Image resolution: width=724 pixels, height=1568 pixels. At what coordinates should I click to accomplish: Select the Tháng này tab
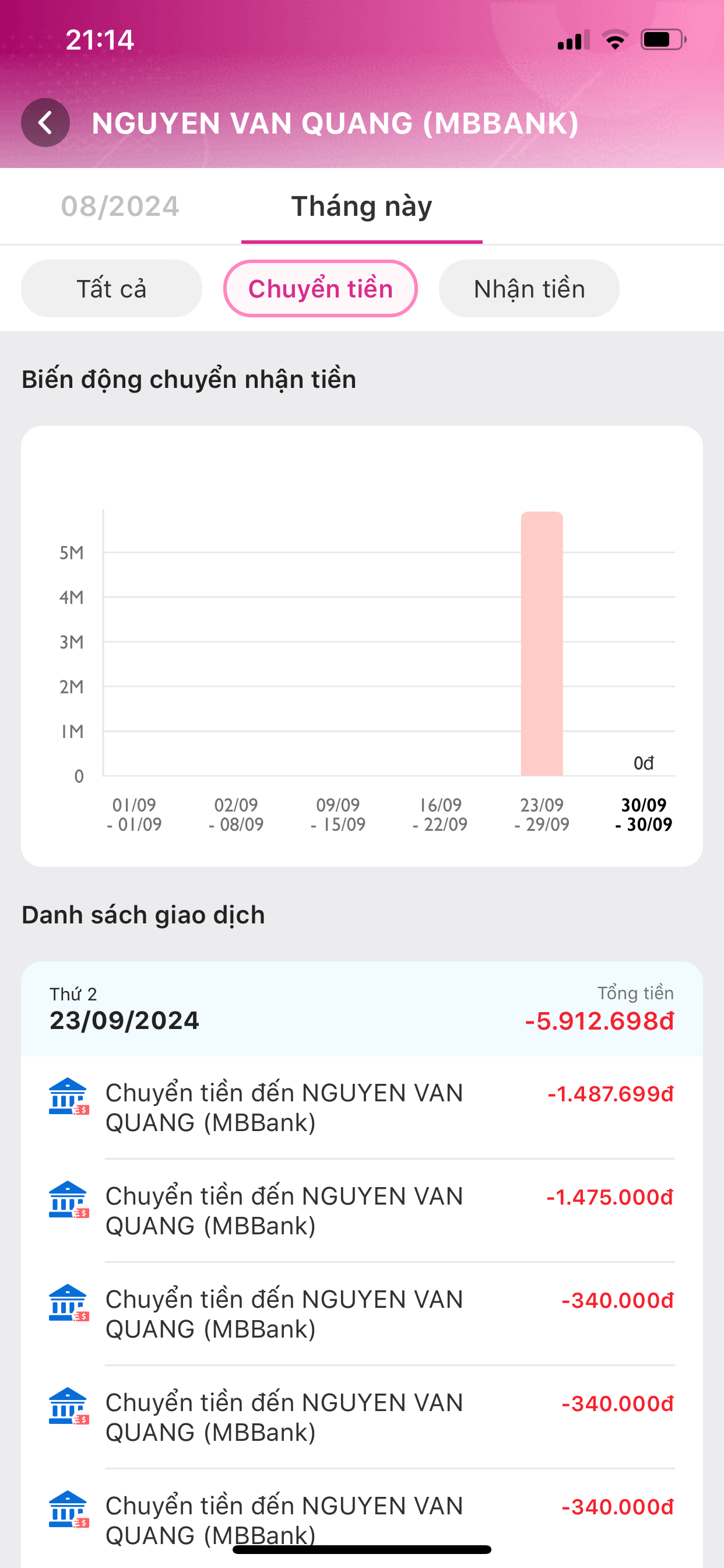361,206
